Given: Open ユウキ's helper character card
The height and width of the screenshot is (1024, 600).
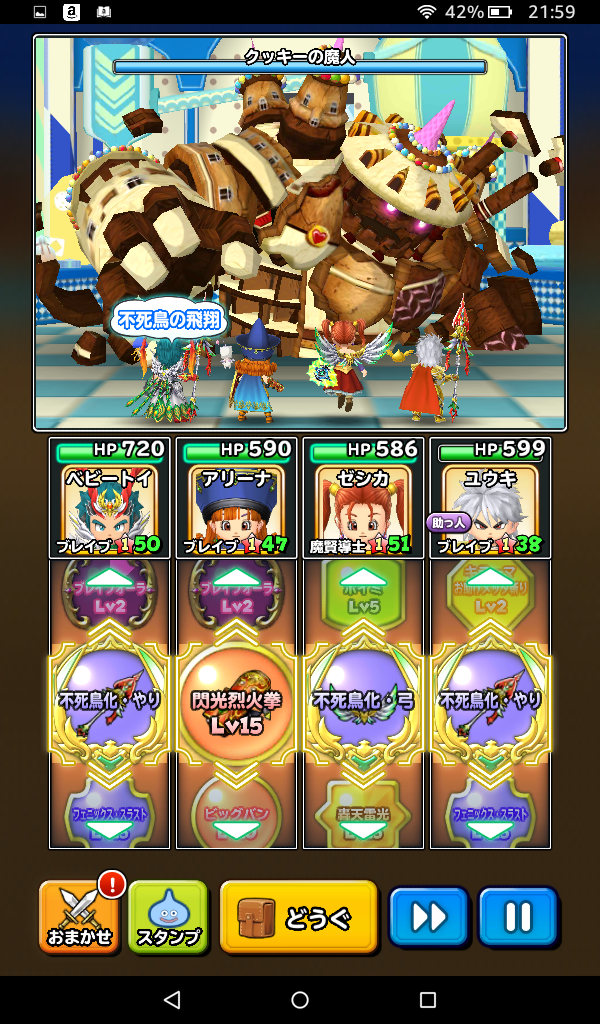Looking at the screenshot, I should point(490,498).
